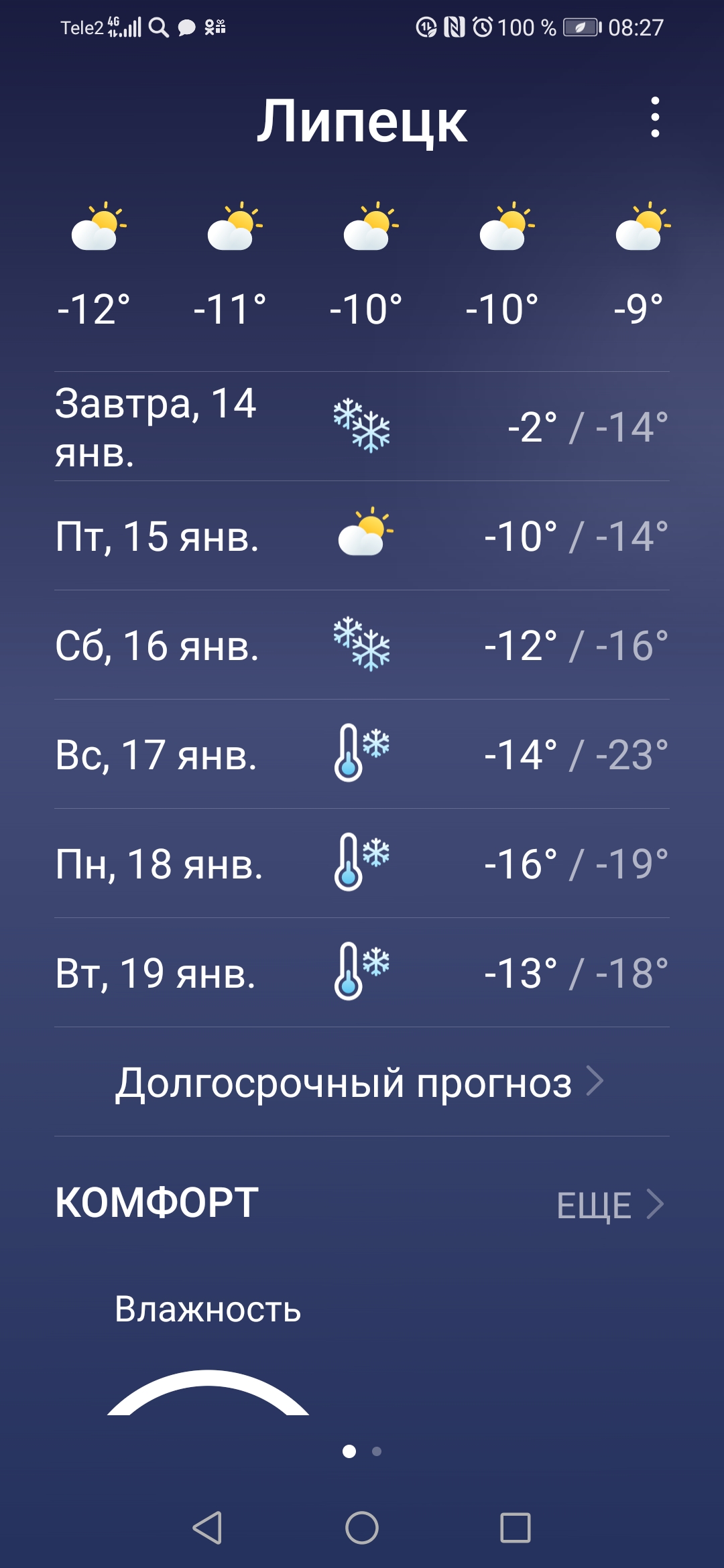Select the forecast row for Вс, 17 янв.
This screenshot has width=724, height=1568.
point(362,754)
